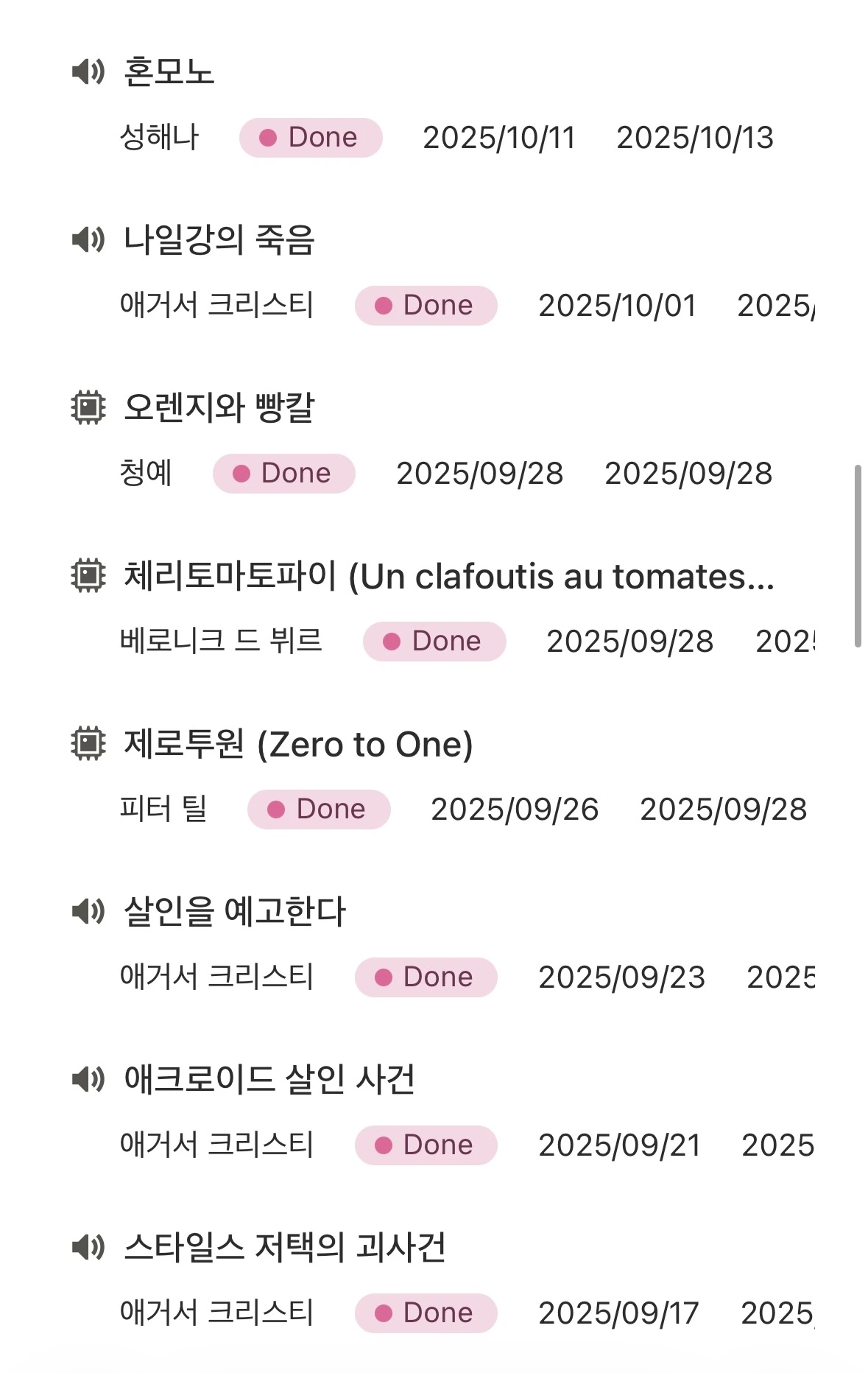Open the 스타일스 저택의 괴사건 entry
Viewport: 868px width, 1373px height.
point(284,1248)
